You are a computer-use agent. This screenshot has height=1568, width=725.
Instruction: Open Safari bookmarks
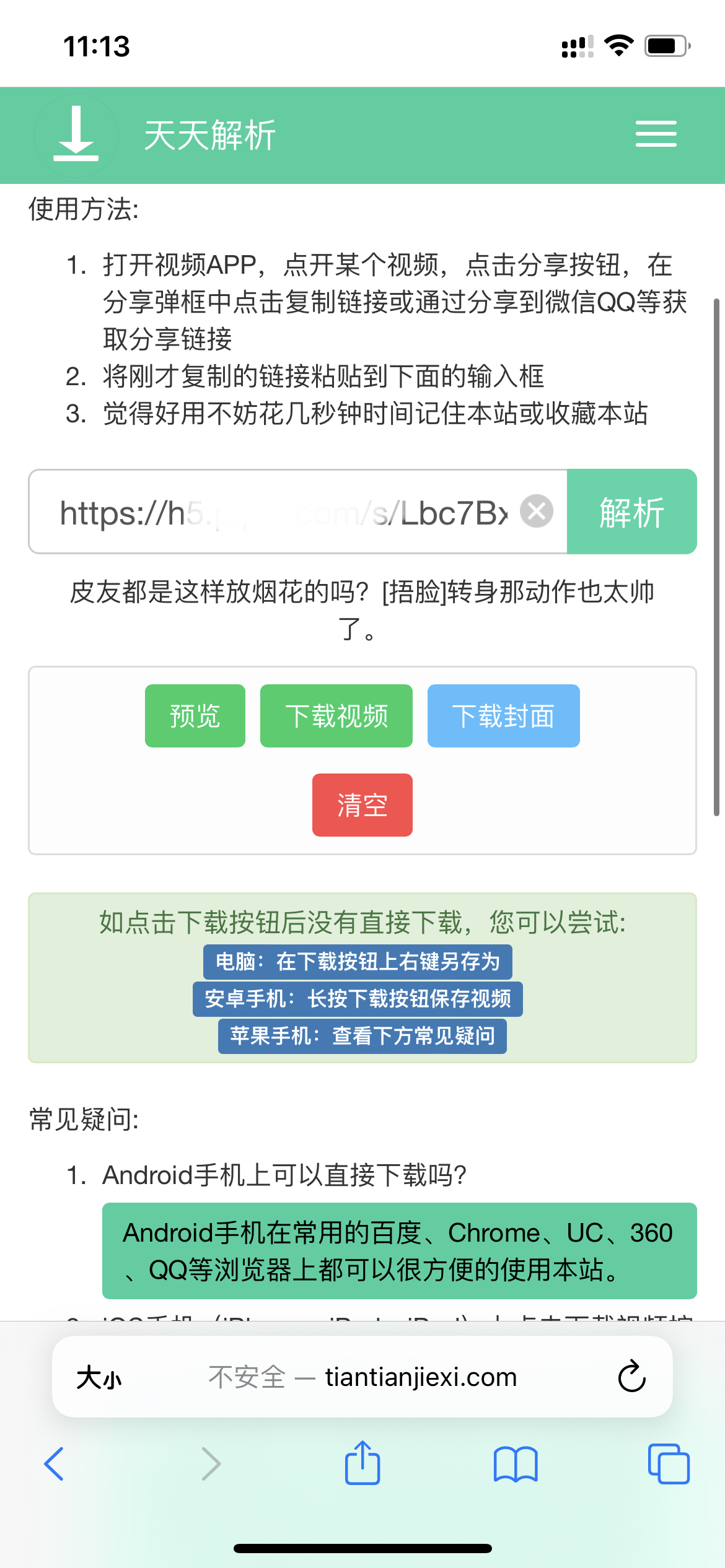516,1464
